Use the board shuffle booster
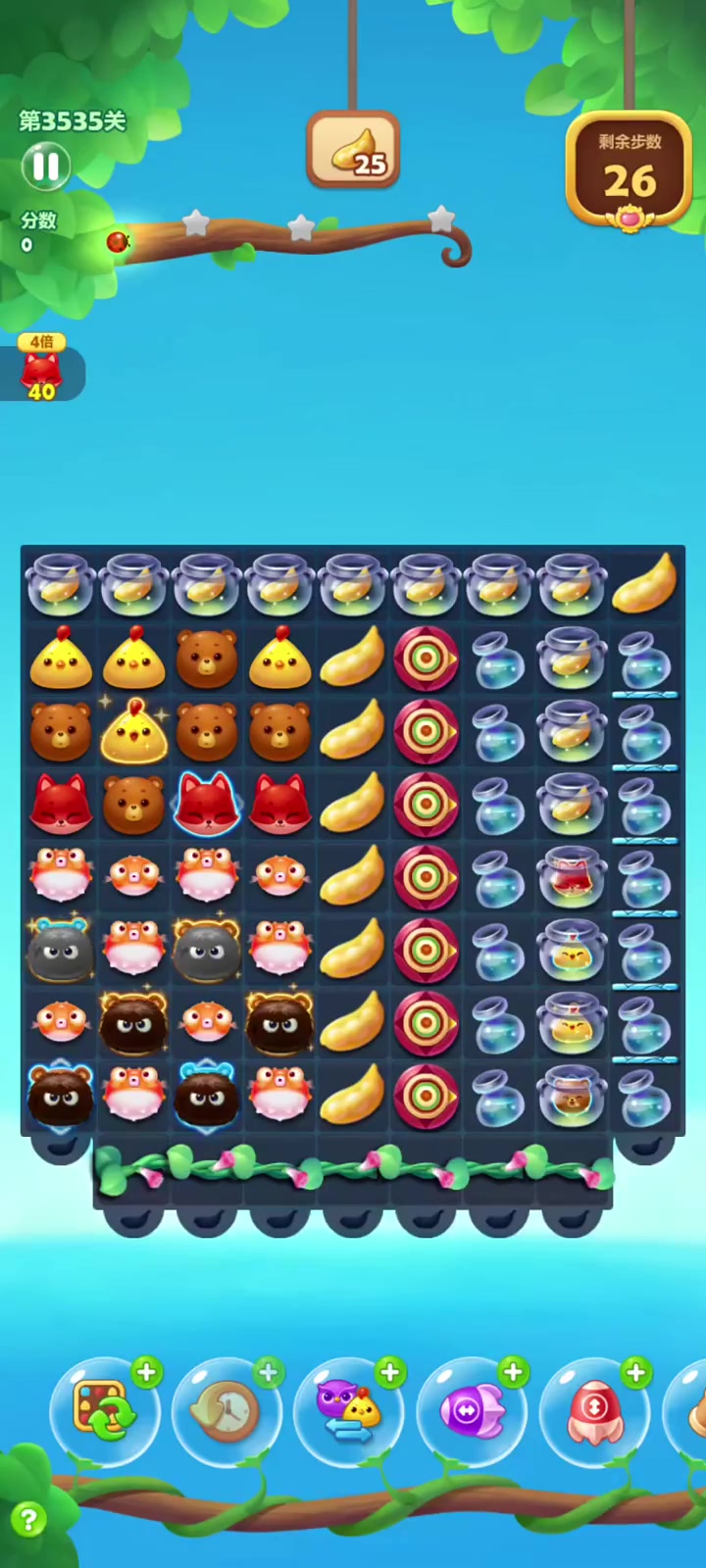This screenshot has height=1568, width=706. (105, 1413)
